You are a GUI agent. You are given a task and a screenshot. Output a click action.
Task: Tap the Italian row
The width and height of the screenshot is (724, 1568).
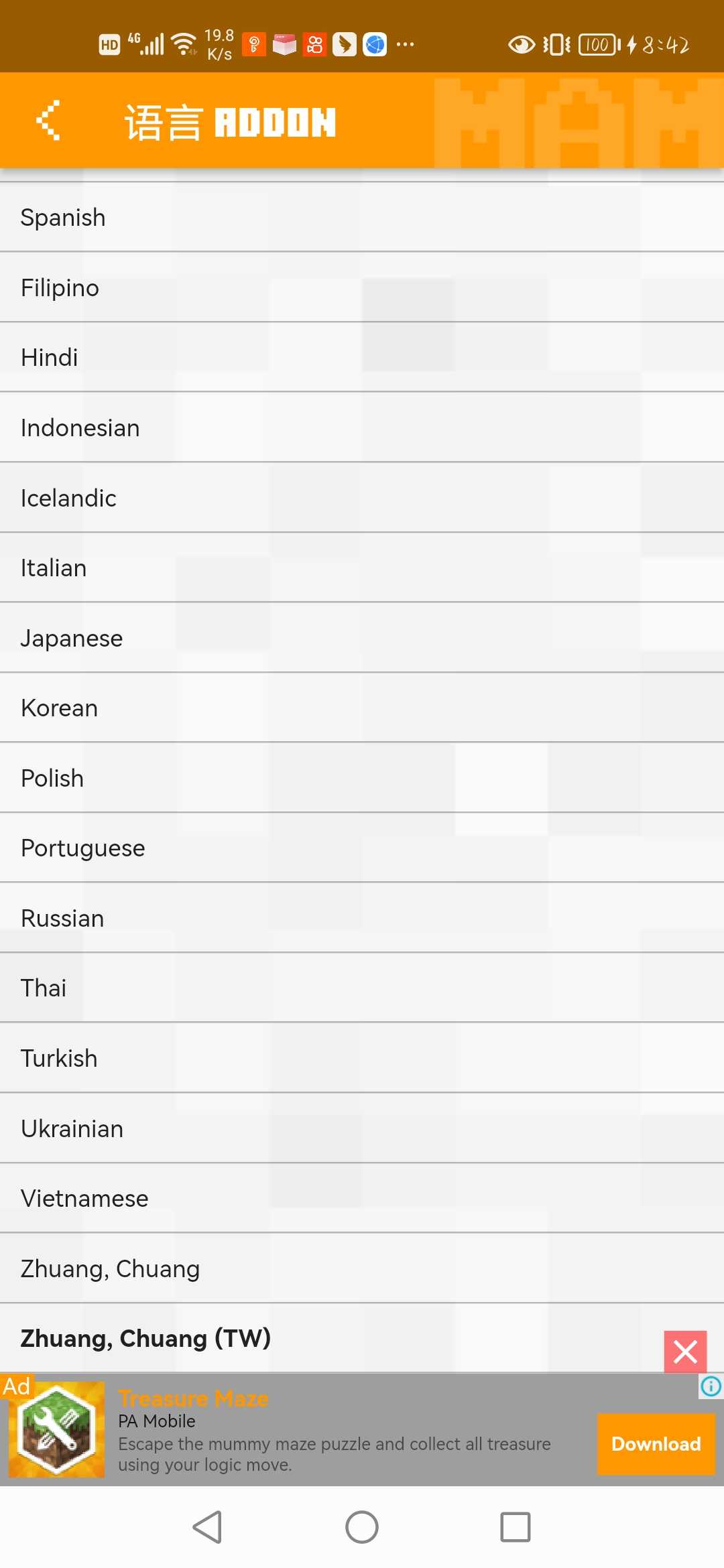(362, 568)
